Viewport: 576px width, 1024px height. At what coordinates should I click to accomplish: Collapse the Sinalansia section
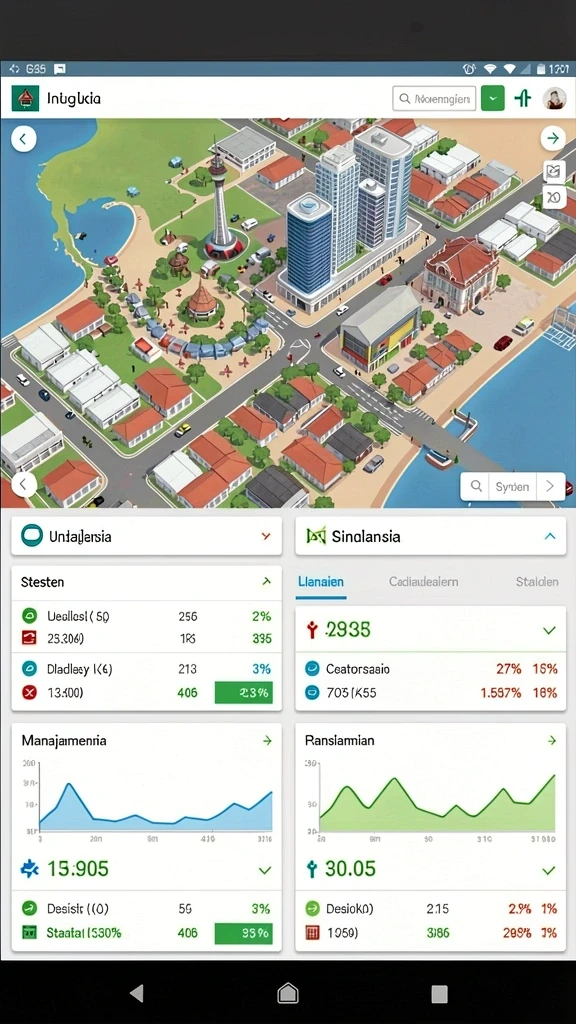click(x=550, y=536)
